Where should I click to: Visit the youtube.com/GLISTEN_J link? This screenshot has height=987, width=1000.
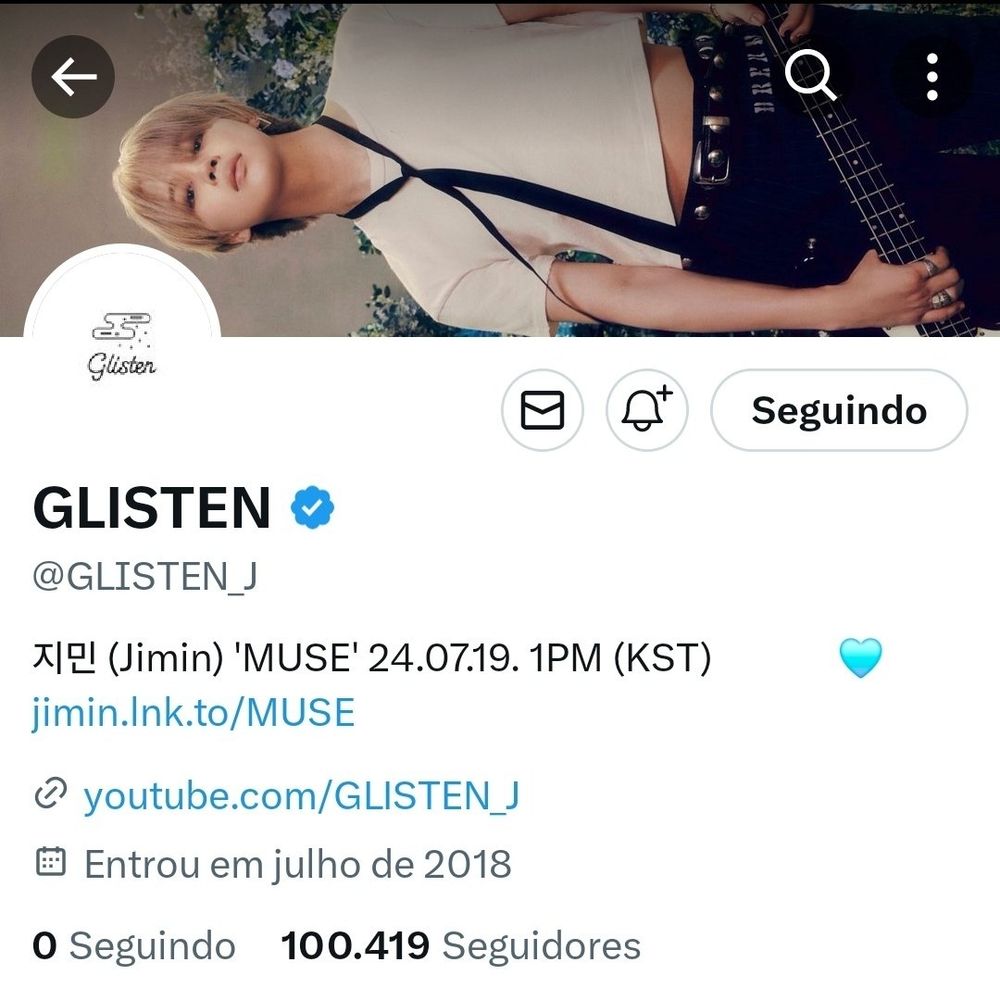(300, 796)
